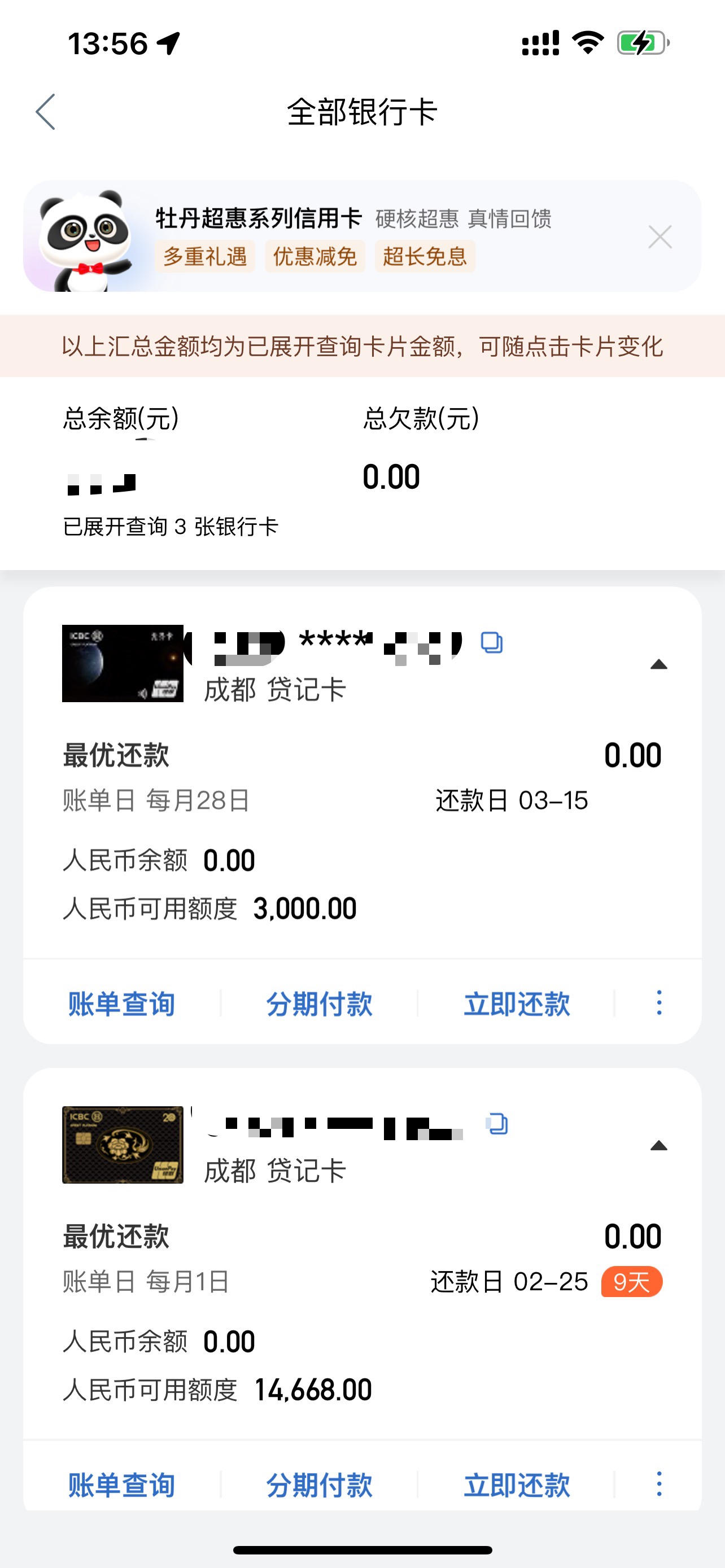Open the 牡丹超惠系列信用卡 promotion banner
Image resolution: width=725 pixels, height=1568 pixels.
[x=362, y=236]
